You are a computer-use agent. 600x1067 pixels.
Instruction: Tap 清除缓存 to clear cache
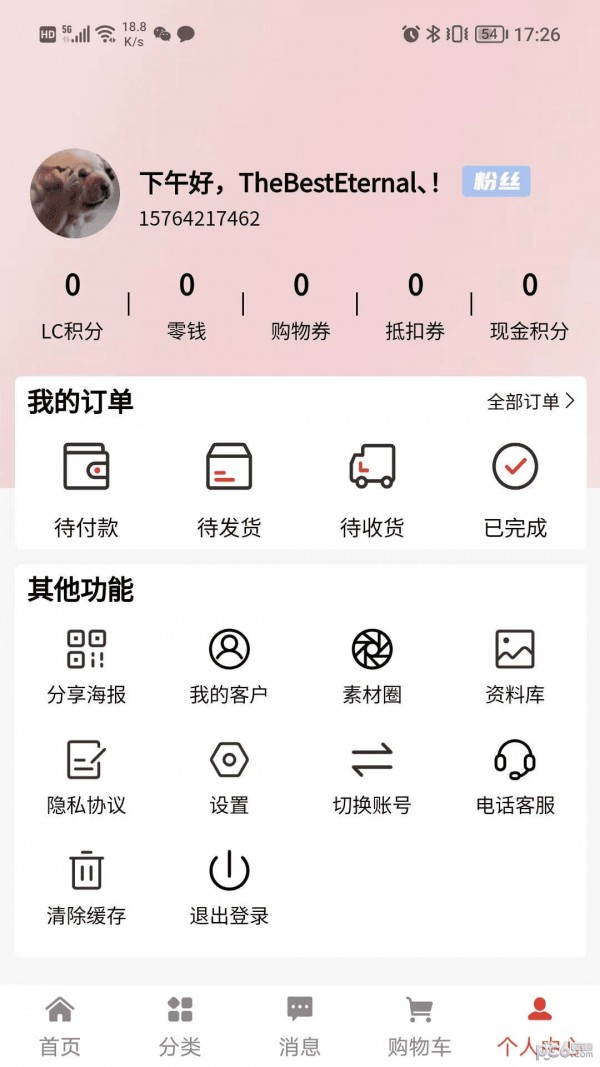click(86, 886)
